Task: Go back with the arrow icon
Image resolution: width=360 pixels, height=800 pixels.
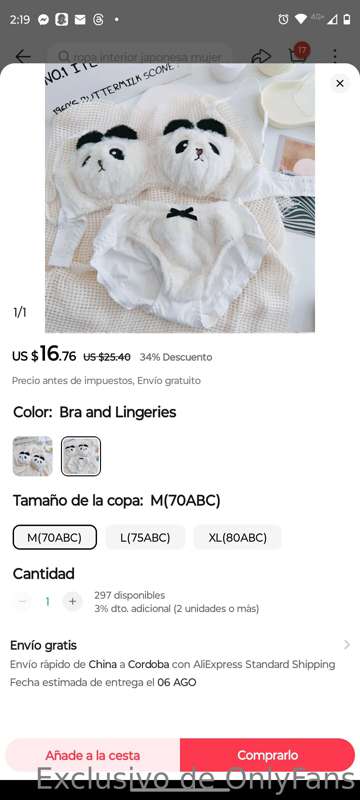Action: (x=23, y=56)
